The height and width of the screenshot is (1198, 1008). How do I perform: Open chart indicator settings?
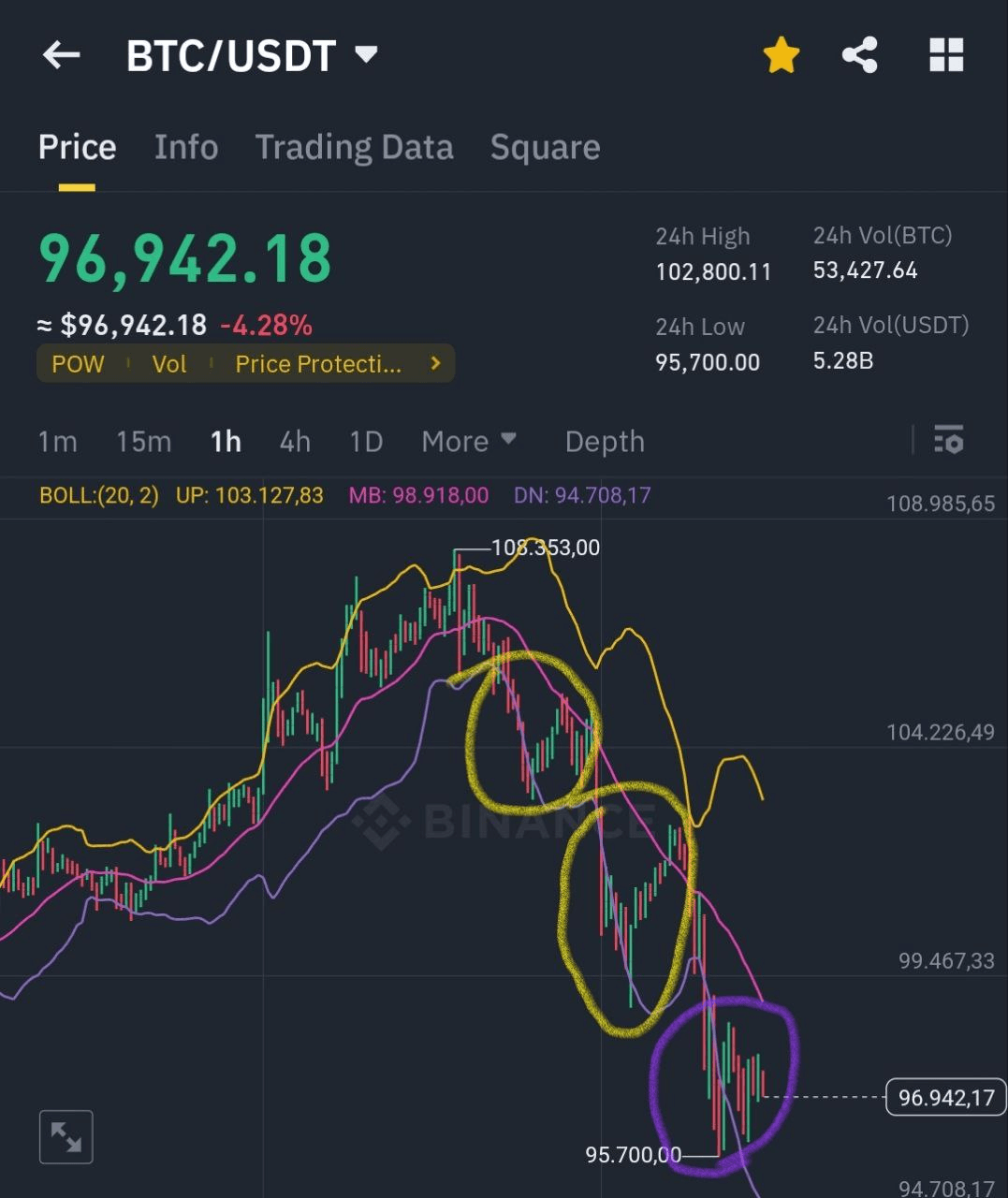point(948,440)
